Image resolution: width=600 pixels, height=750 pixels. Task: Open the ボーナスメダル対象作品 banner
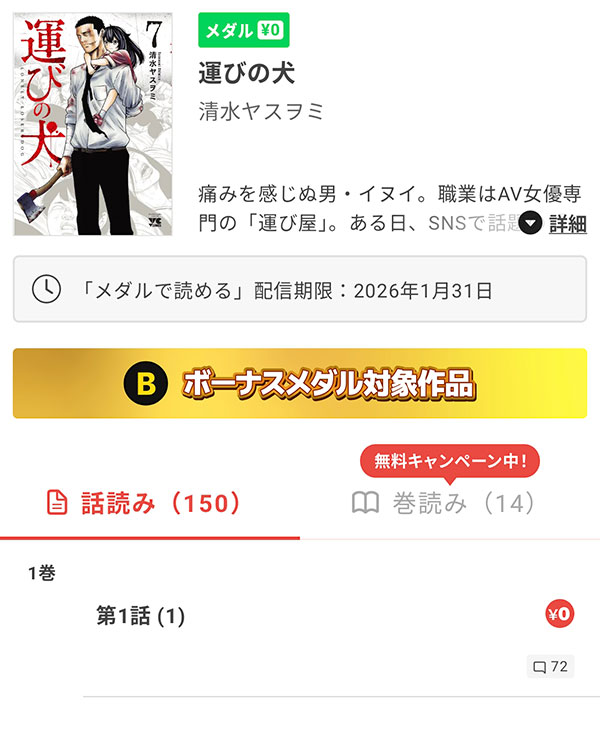tap(300, 383)
